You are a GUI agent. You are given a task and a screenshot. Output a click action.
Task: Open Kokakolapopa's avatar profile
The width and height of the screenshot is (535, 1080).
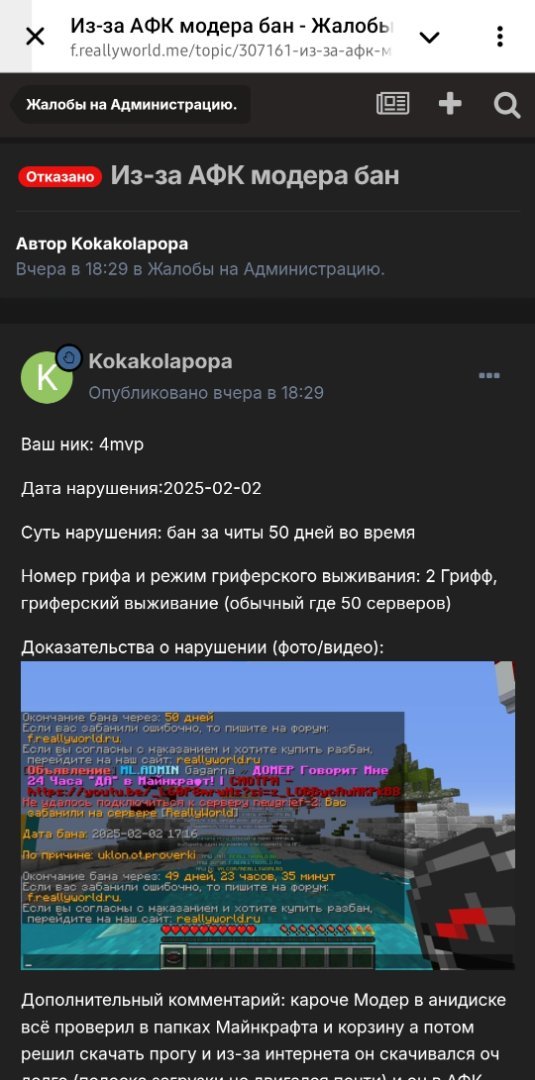[47, 377]
